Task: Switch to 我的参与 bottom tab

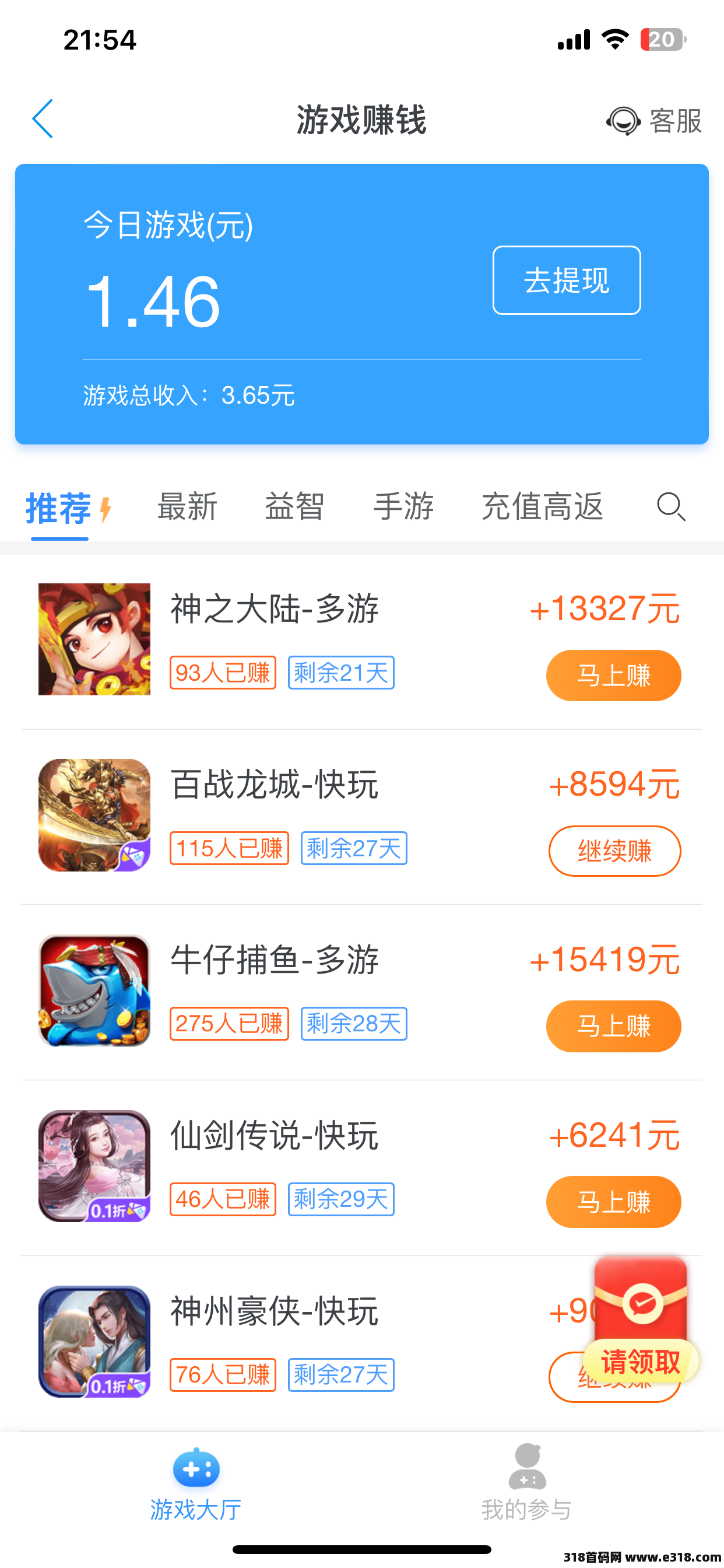Action: tap(527, 1483)
